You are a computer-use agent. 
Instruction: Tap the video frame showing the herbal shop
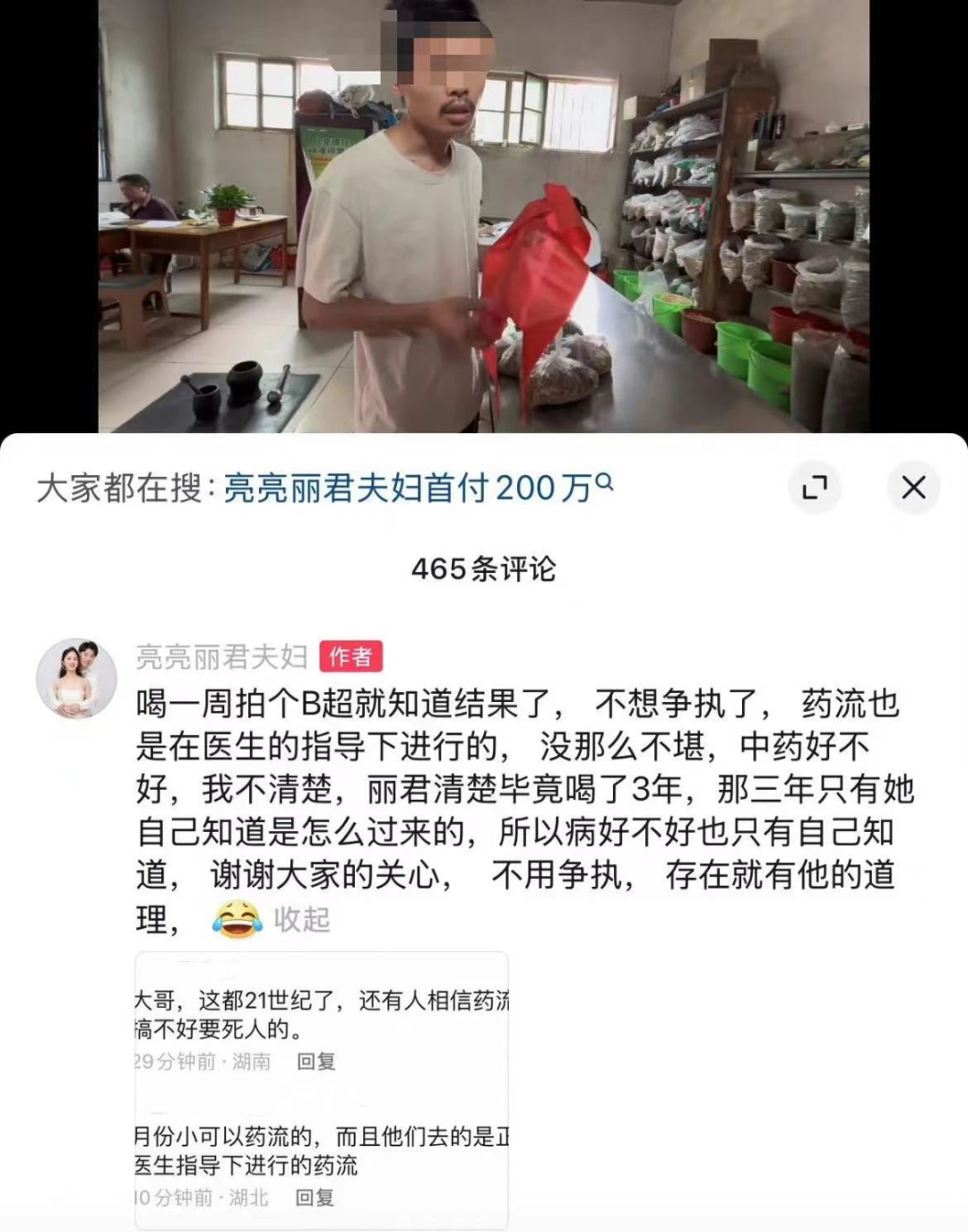(x=484, y=215)
